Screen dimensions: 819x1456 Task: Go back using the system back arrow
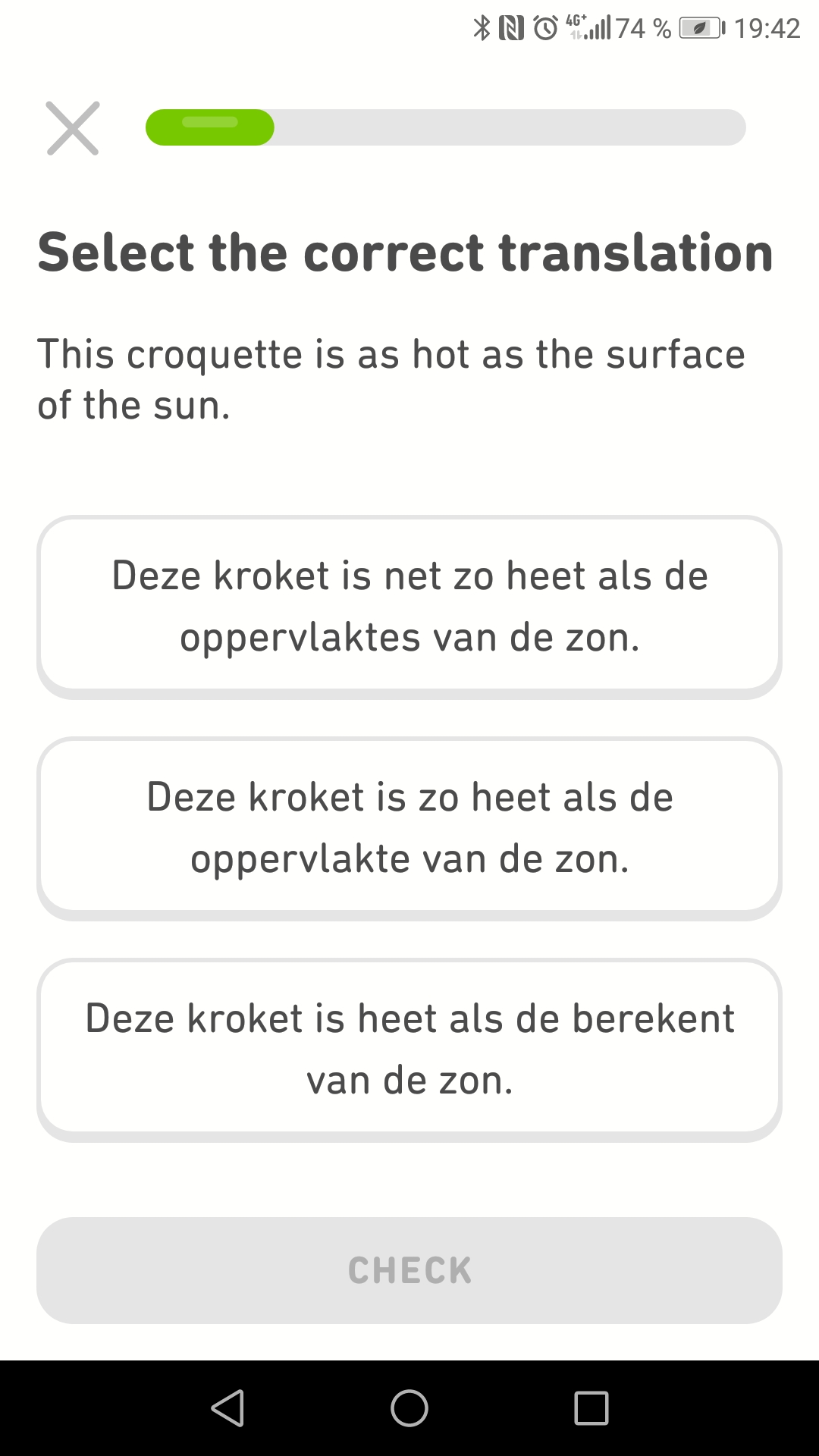pyautogui.click(x=227, y=1408)
